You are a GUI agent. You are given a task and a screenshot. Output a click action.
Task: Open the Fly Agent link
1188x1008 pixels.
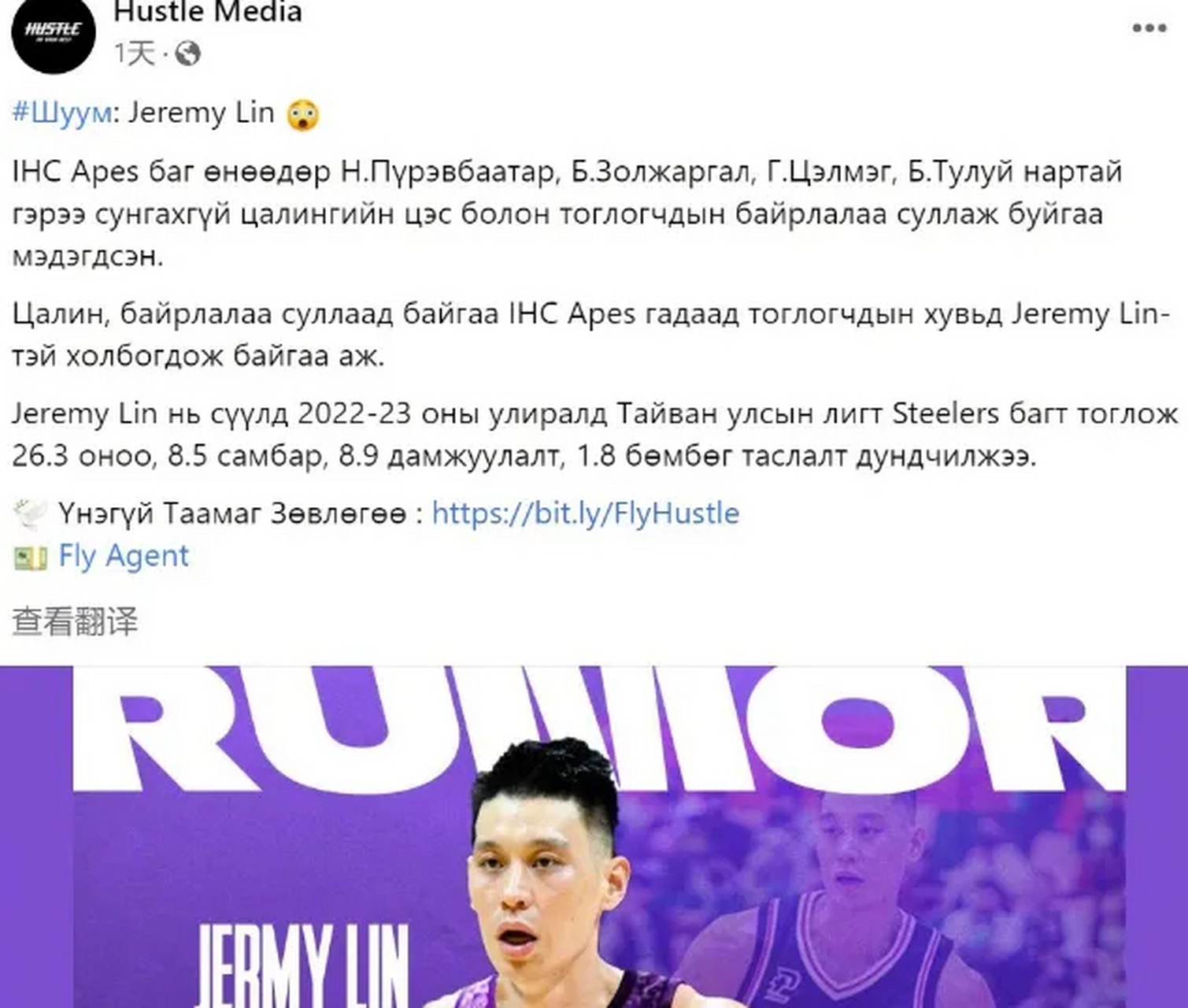coord(124,556)
